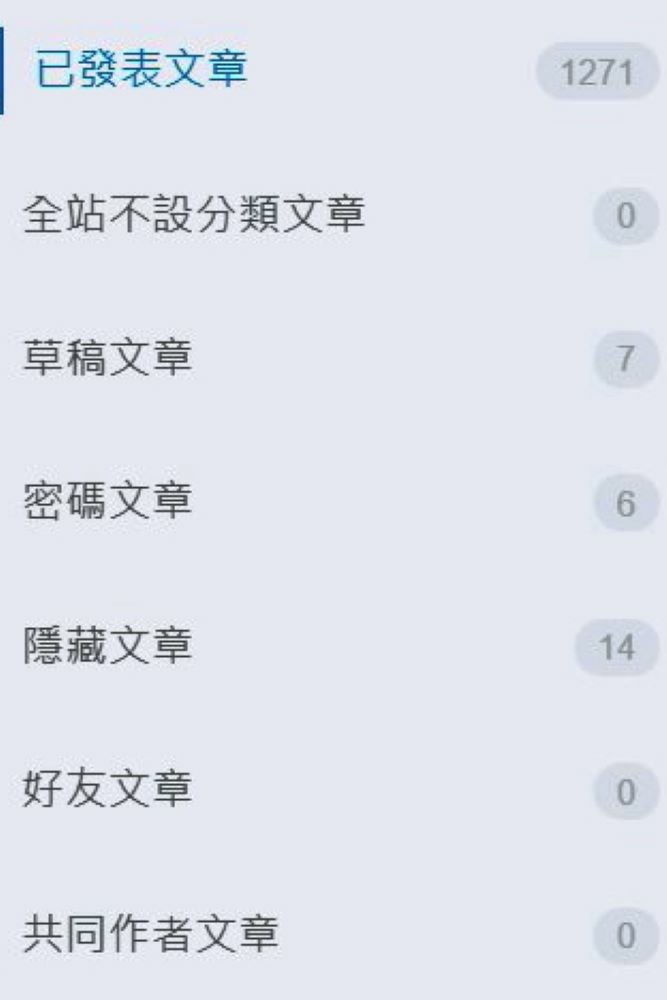View 隱藏文章 hidden articles
Viewport: 667px width, 1000px height.
107,647
